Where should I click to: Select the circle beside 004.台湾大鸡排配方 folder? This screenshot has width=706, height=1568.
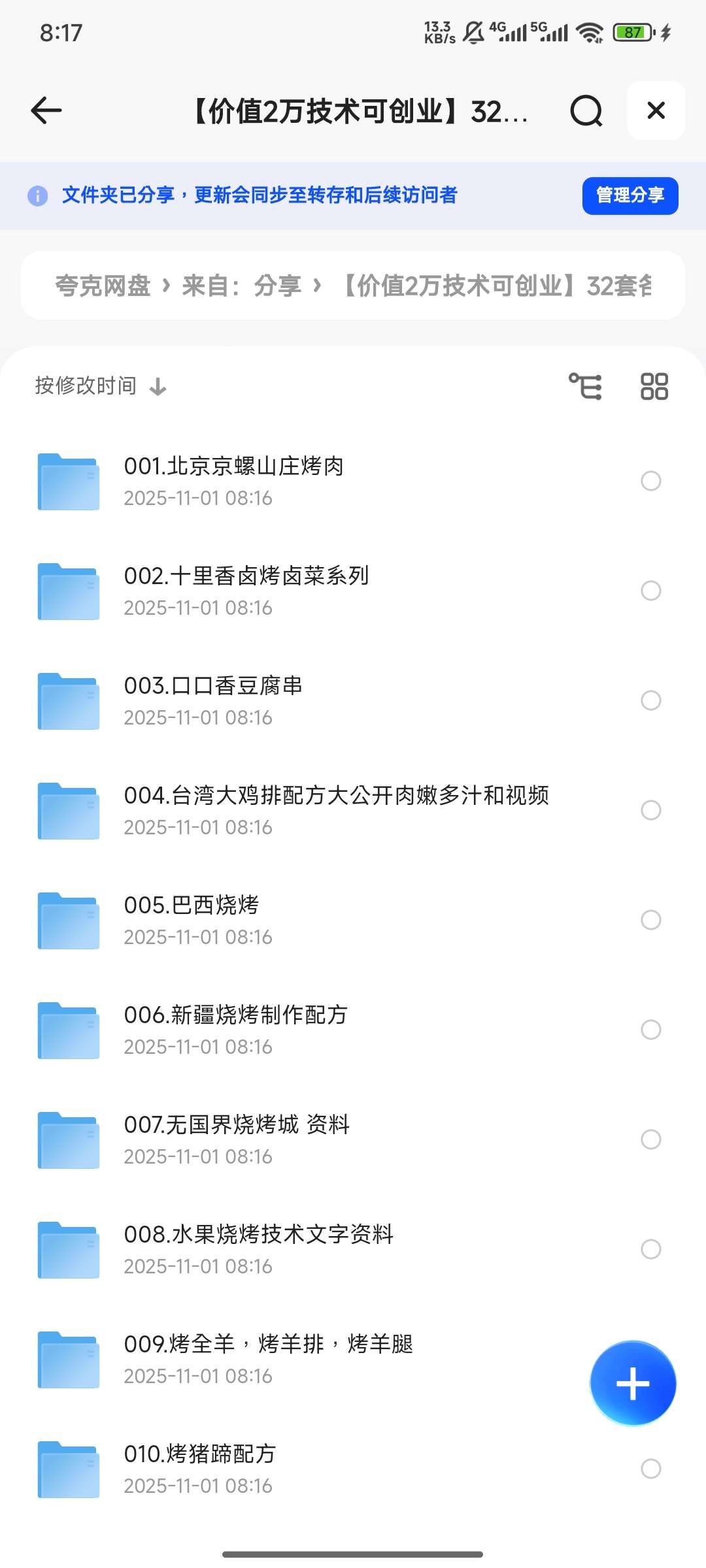(x=651, y=811)
